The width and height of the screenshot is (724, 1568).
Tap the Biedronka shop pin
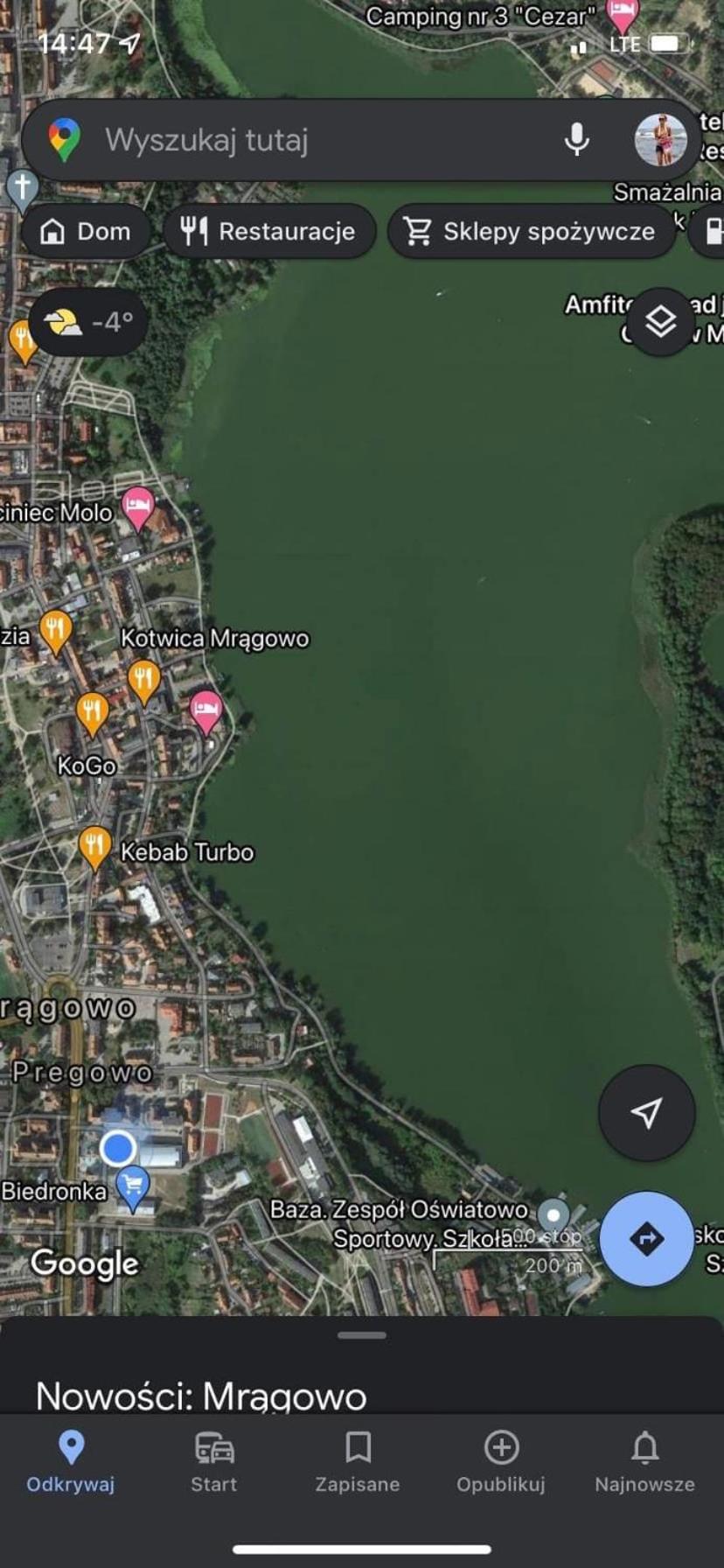(133, 1188)
